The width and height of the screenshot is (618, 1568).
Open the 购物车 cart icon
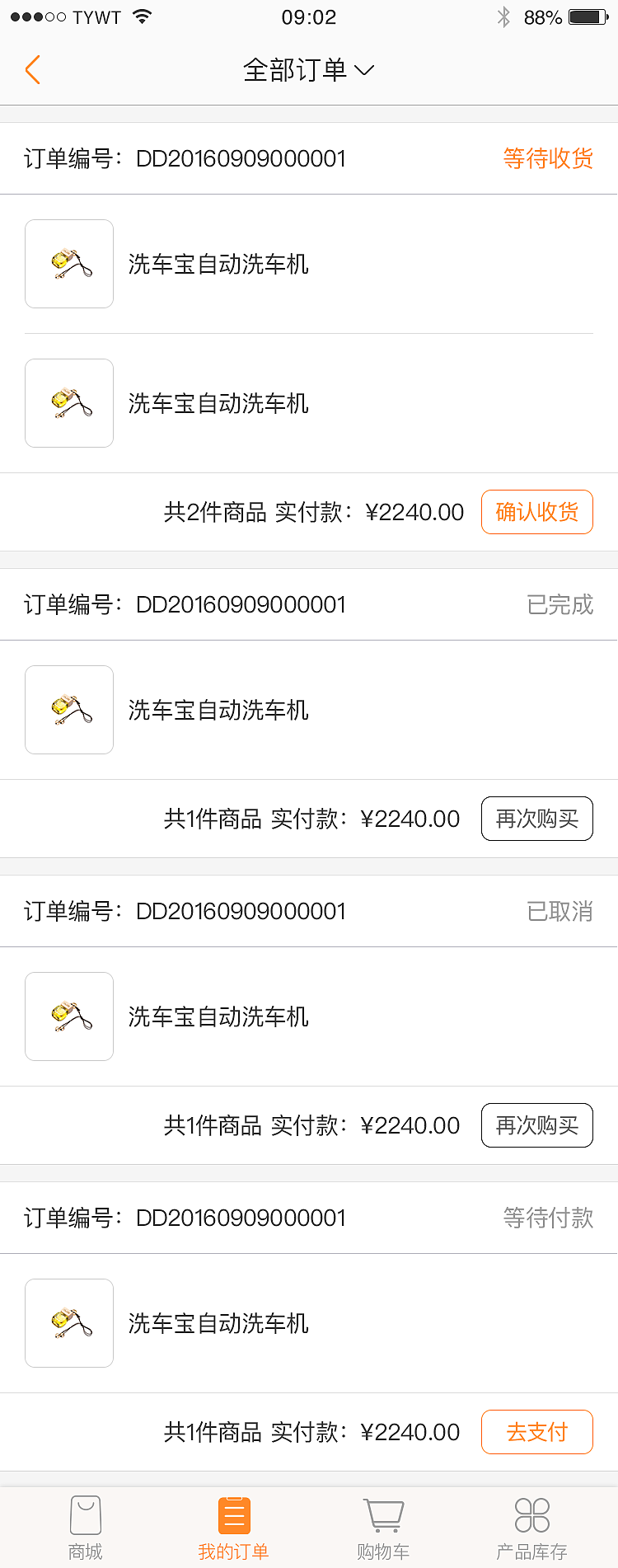click(383, 1515)
